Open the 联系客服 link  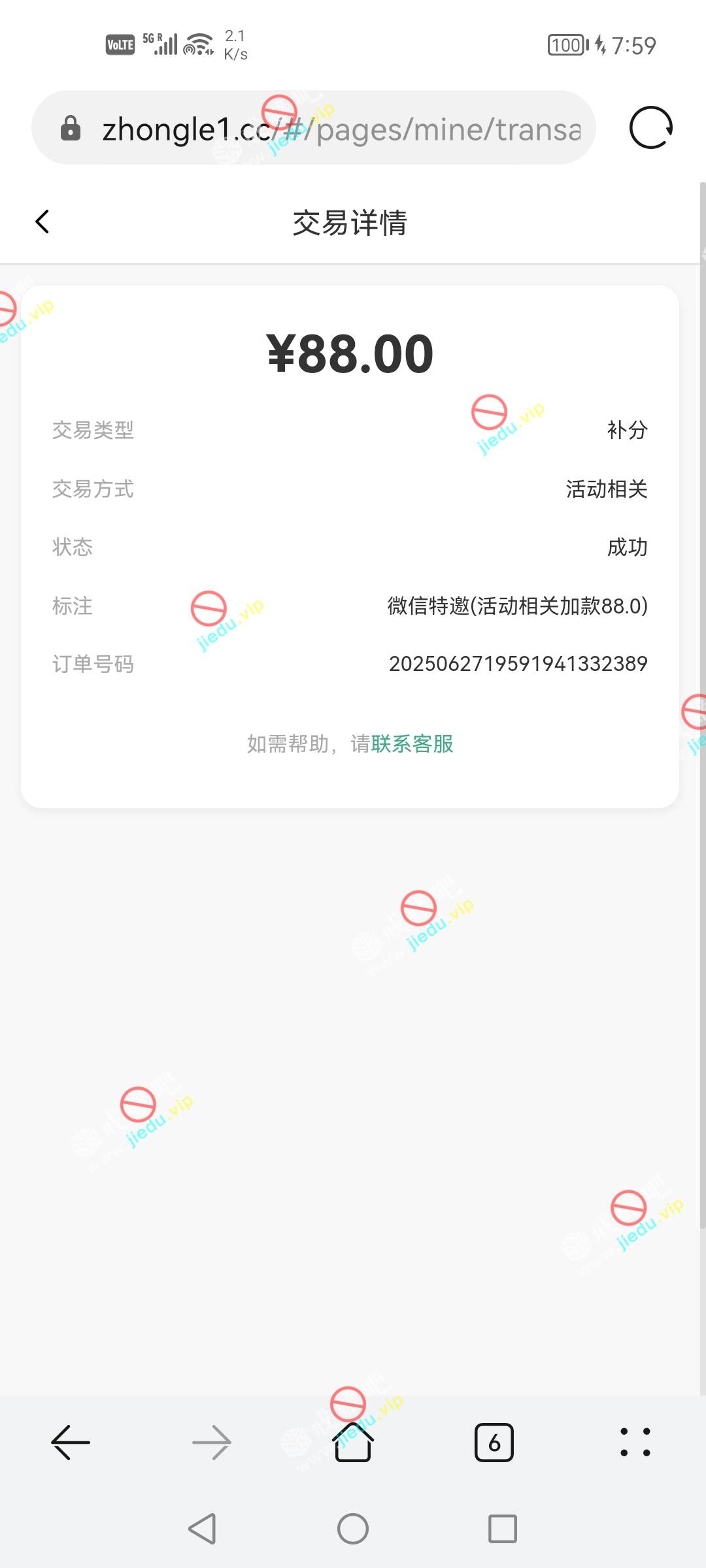point(412,743)
